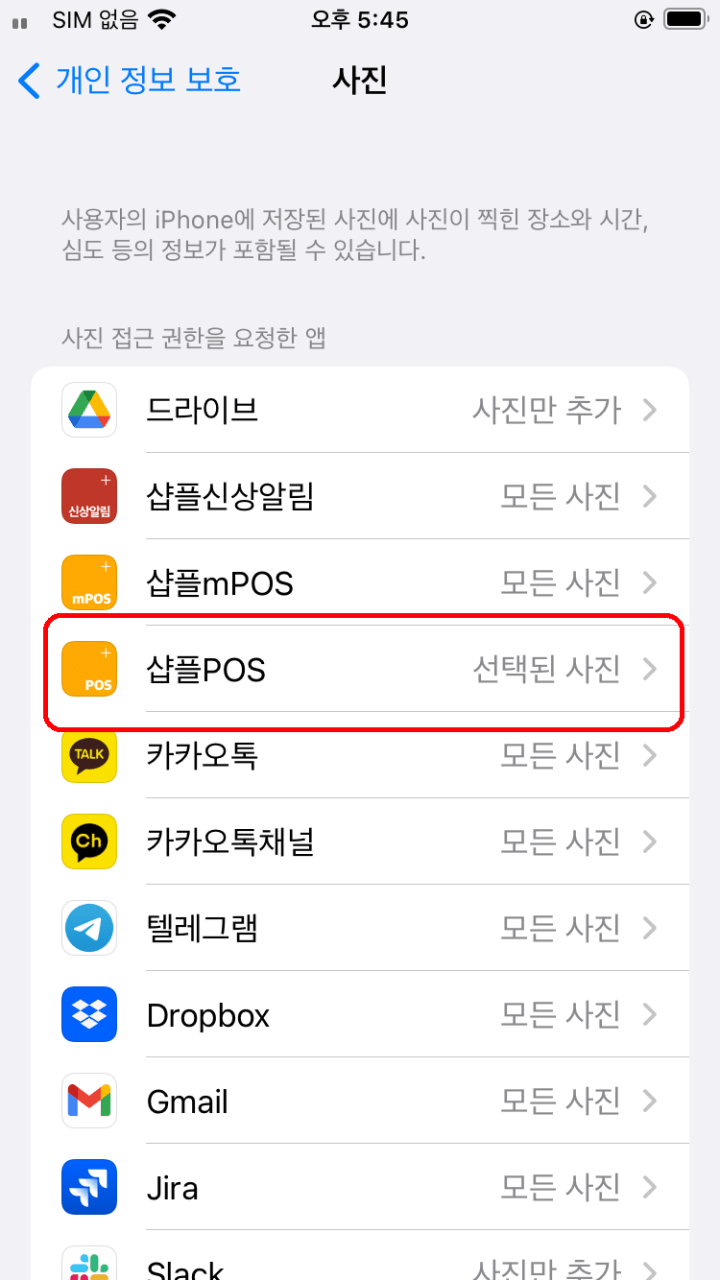
Task: Open 텔레그램 photo access settings
Action: click(360, 928)
